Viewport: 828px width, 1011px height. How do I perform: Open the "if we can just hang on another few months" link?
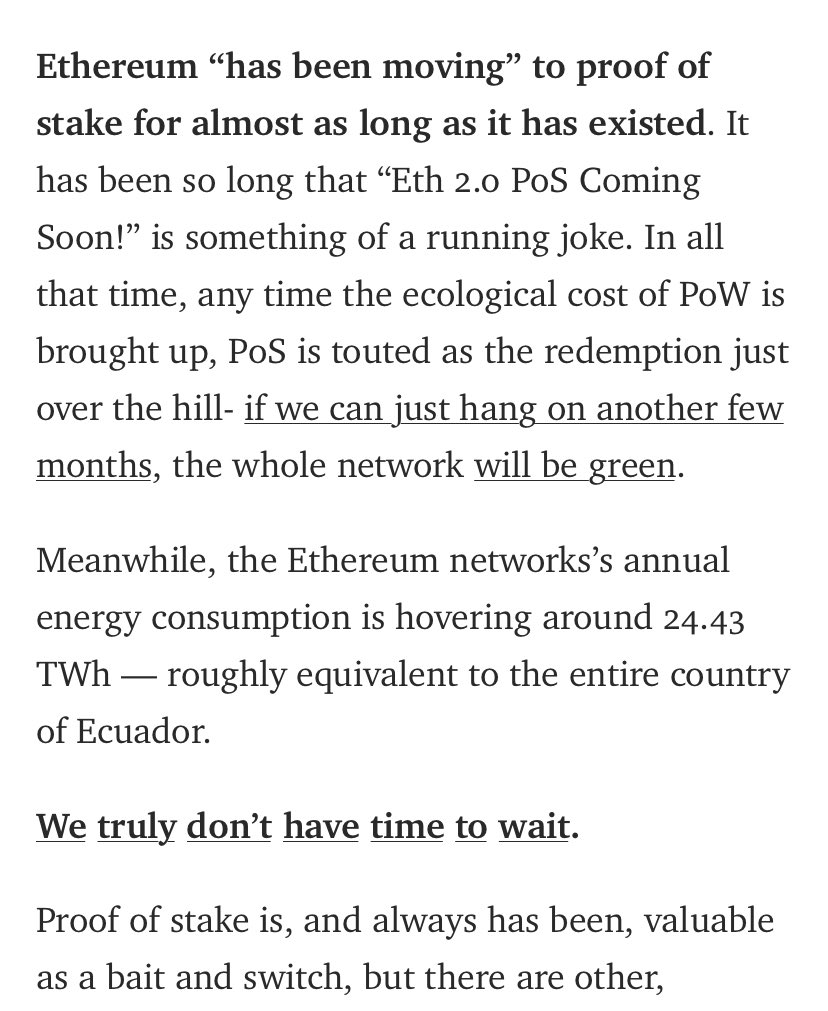(x=513, y=410)
